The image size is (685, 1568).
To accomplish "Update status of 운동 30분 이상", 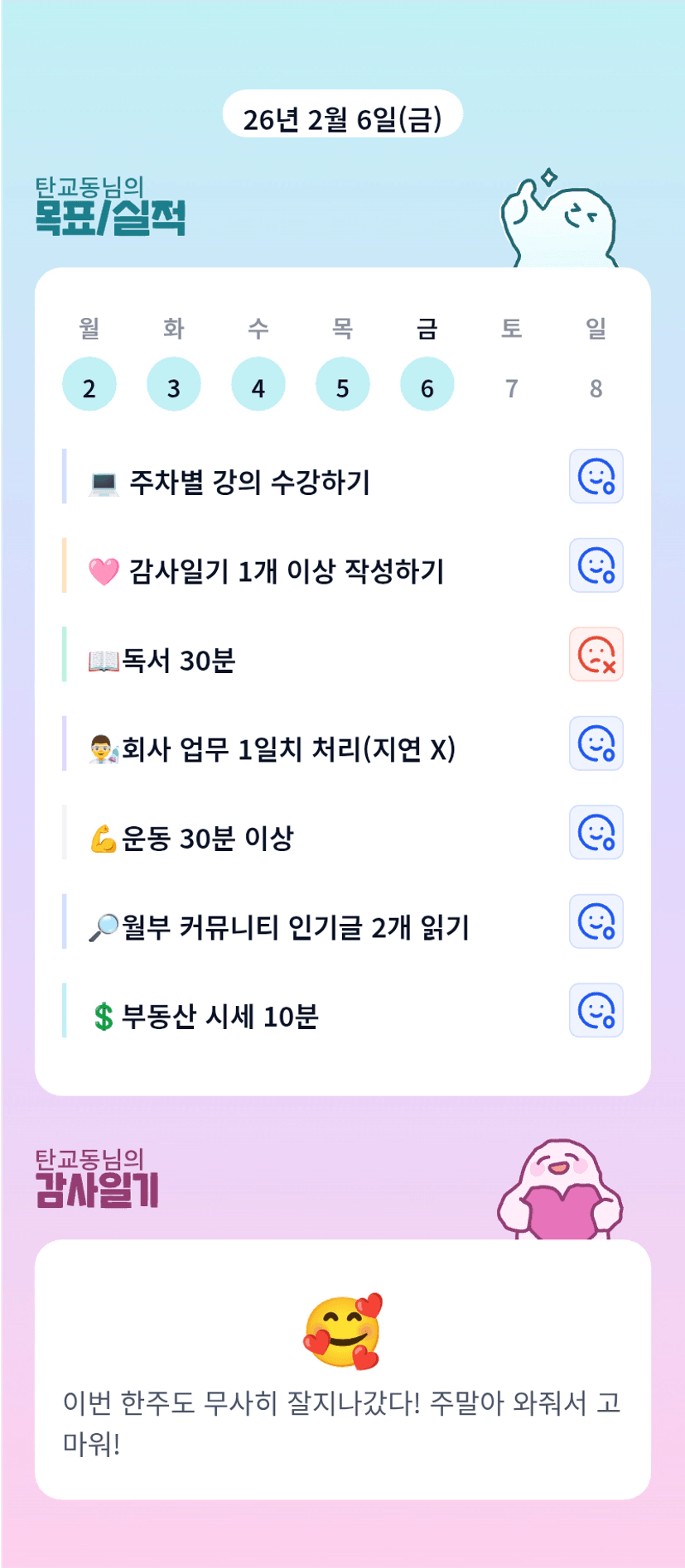I will (x=596, y=833).
